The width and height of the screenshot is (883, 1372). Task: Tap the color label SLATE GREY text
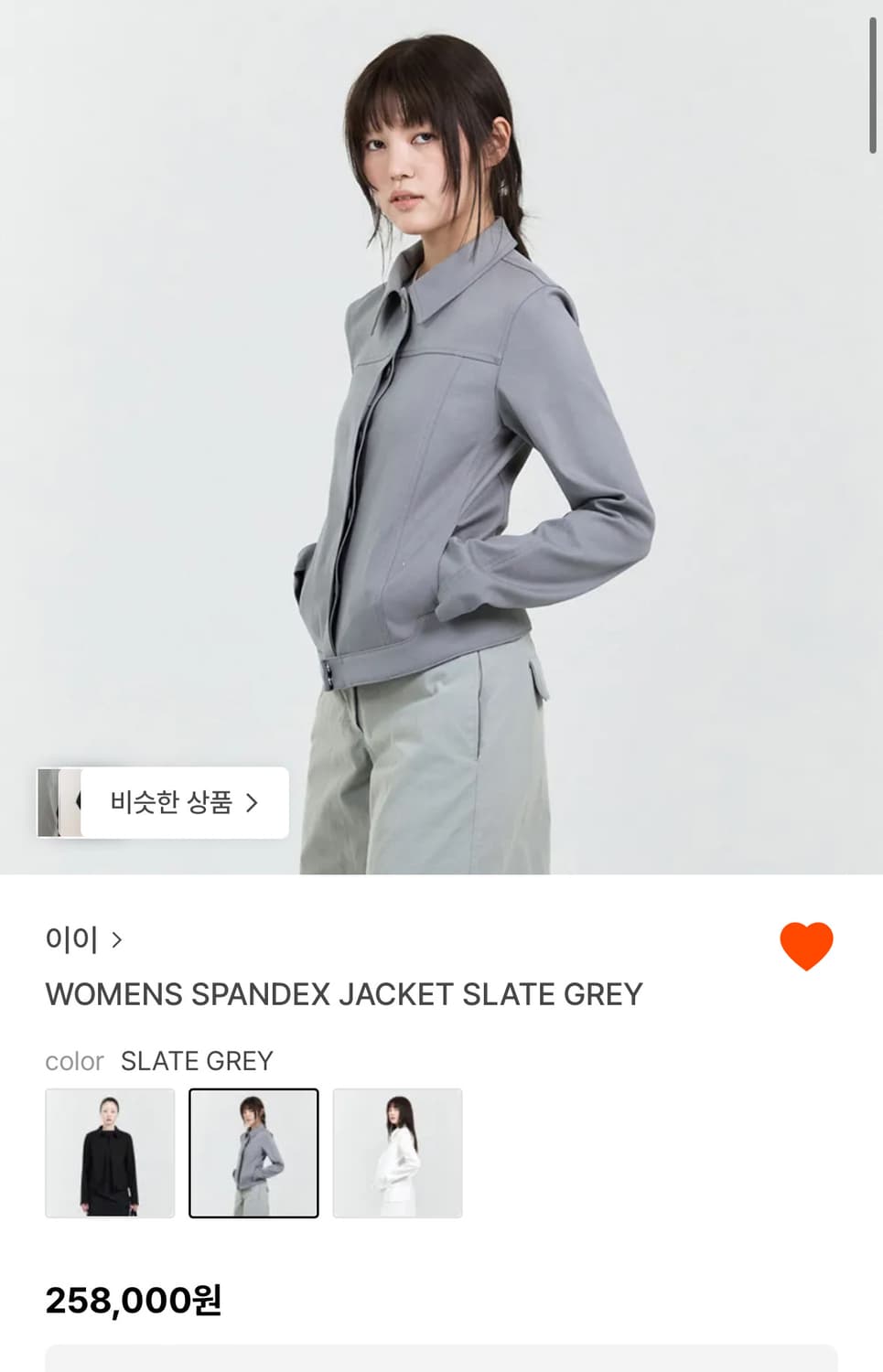click(x=197, y=1061)
